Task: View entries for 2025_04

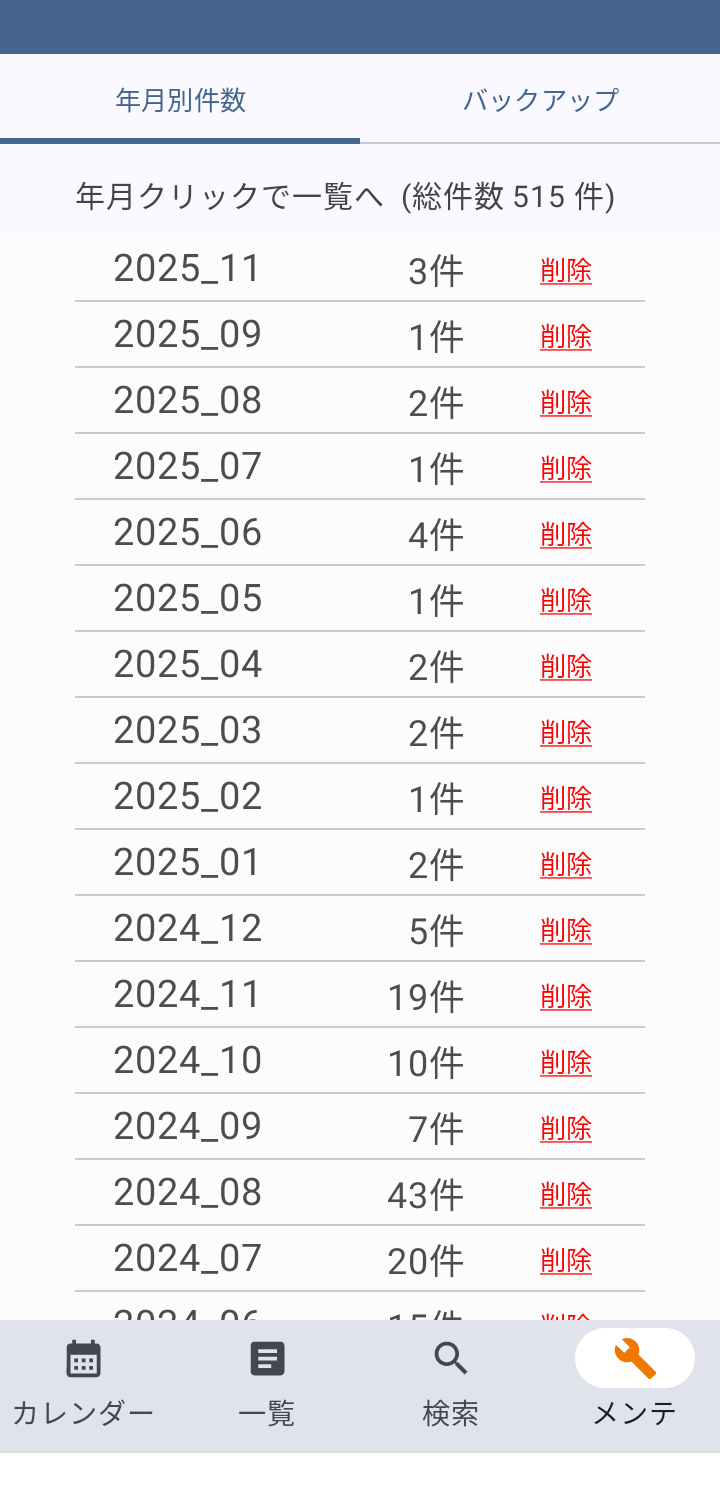Action: 187,665
